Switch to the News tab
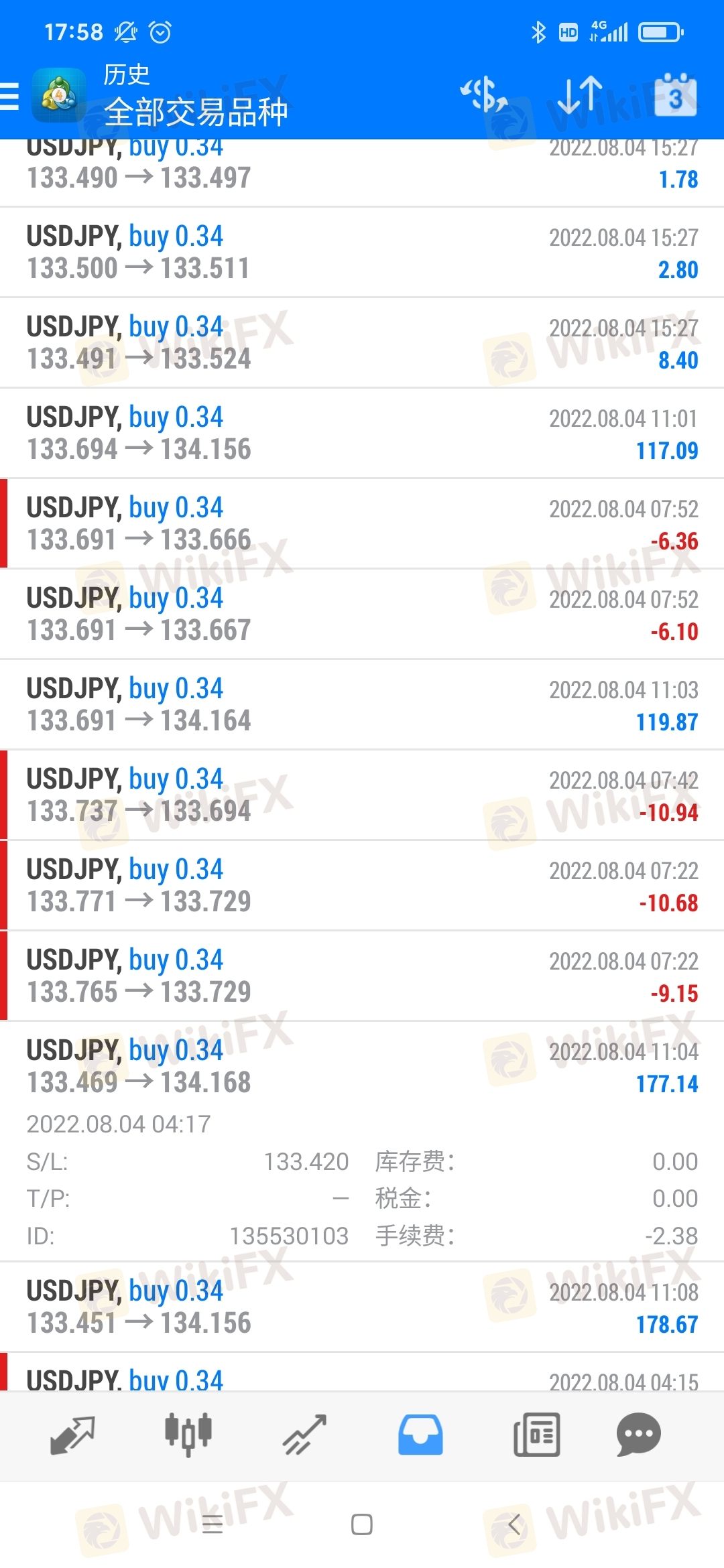This screenshot has width=724, height=1568. [x=536, y=1435]
